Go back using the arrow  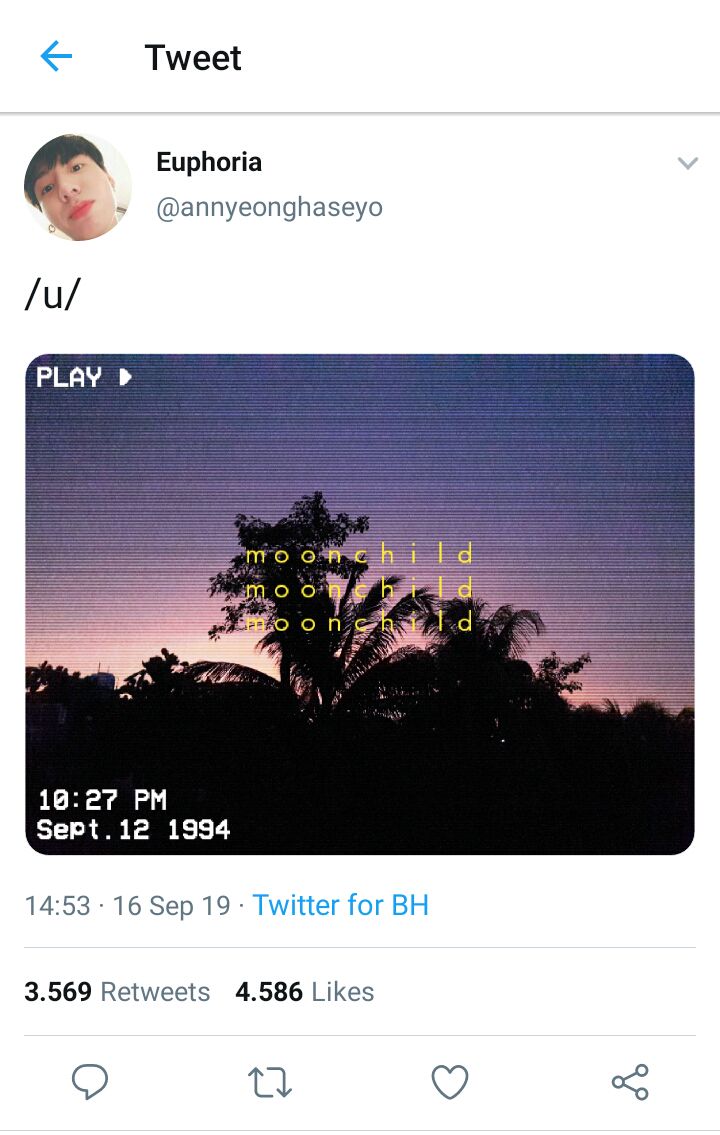pos(56,57)
